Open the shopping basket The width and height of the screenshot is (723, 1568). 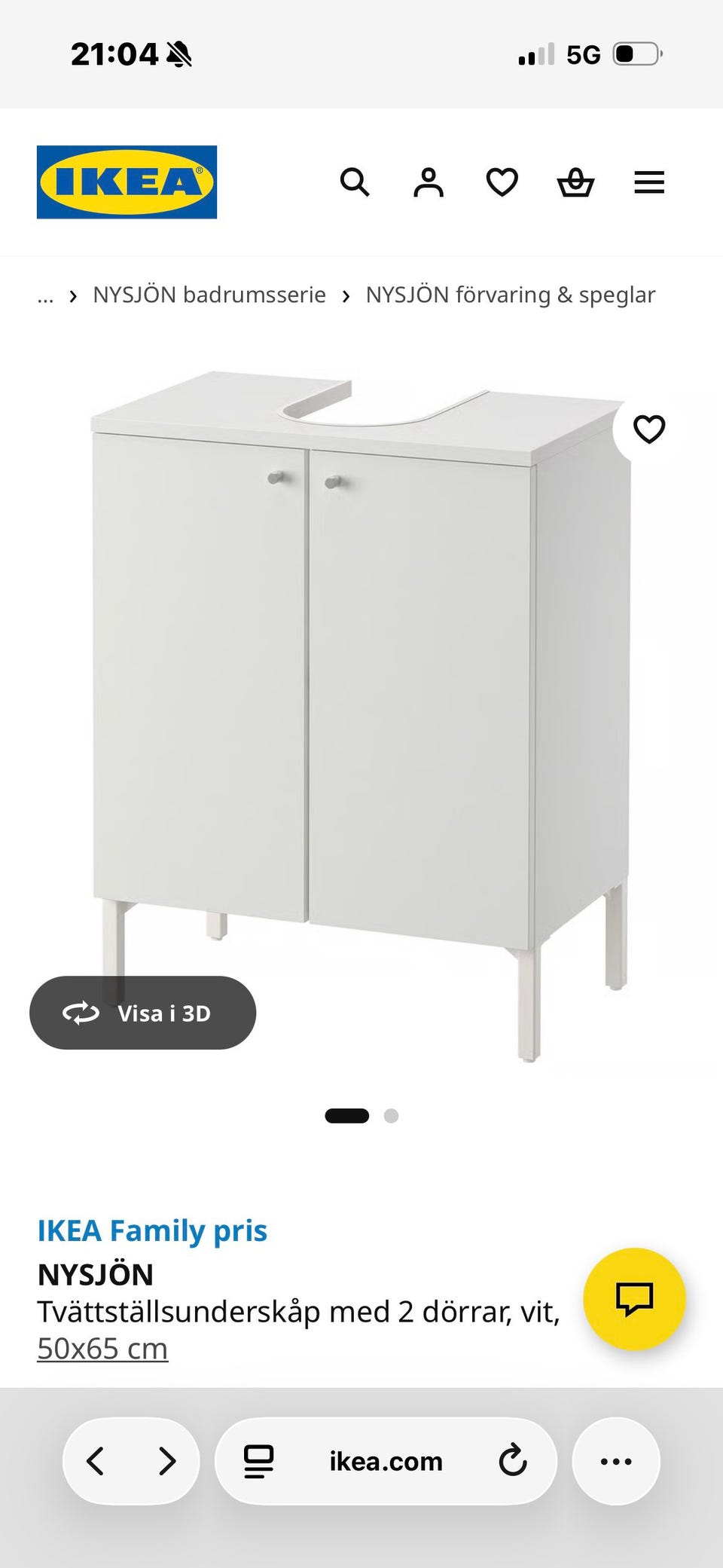click(575, 182)
